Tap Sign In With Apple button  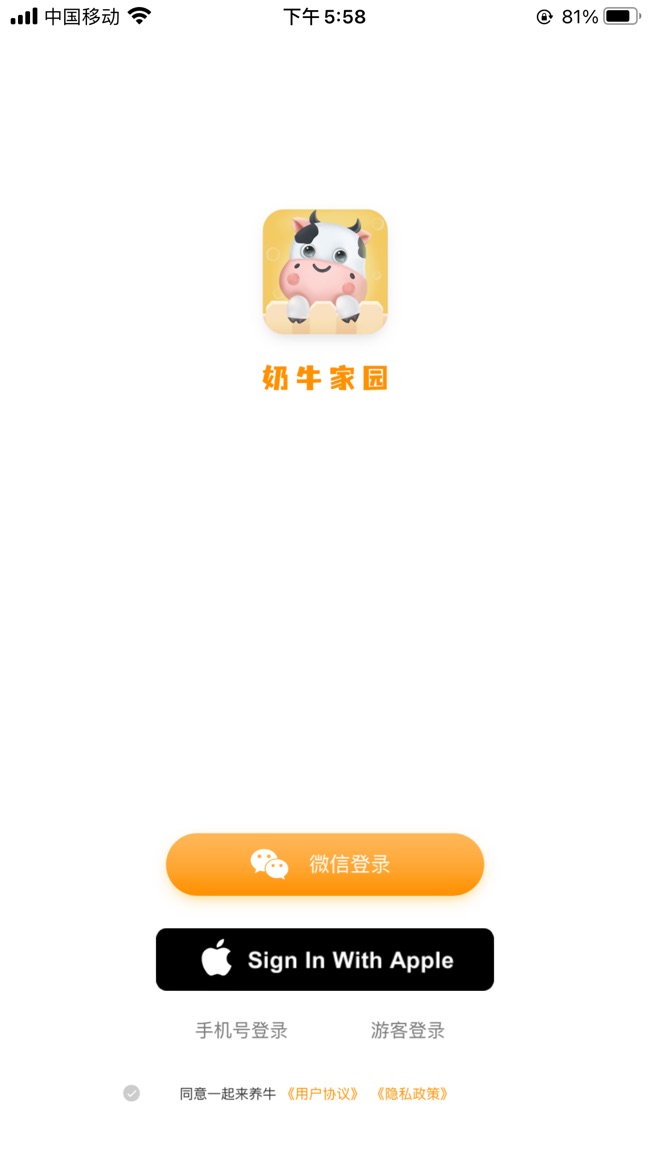(x=325, y=960)
